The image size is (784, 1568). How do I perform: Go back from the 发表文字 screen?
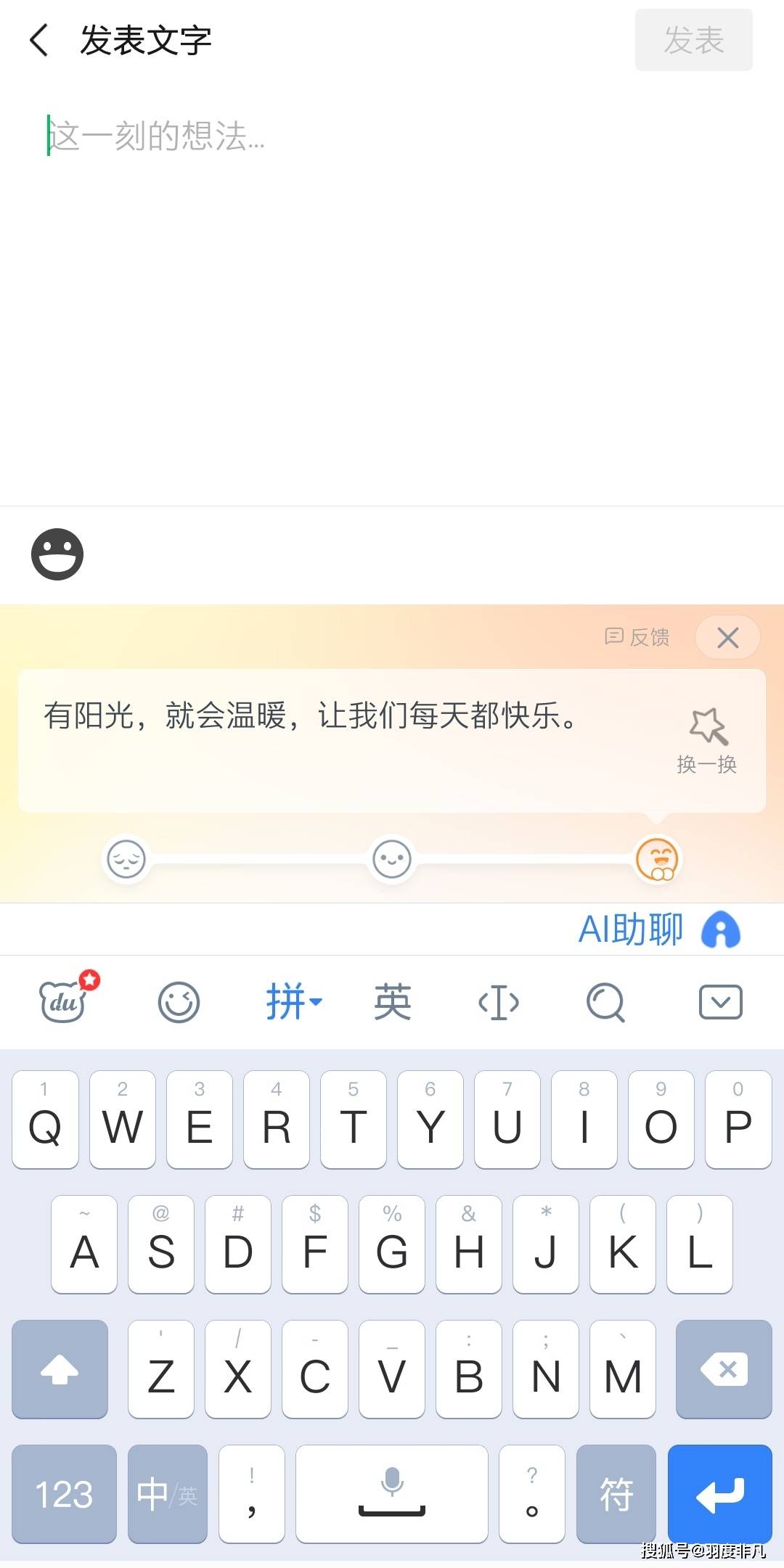[39, 40]
